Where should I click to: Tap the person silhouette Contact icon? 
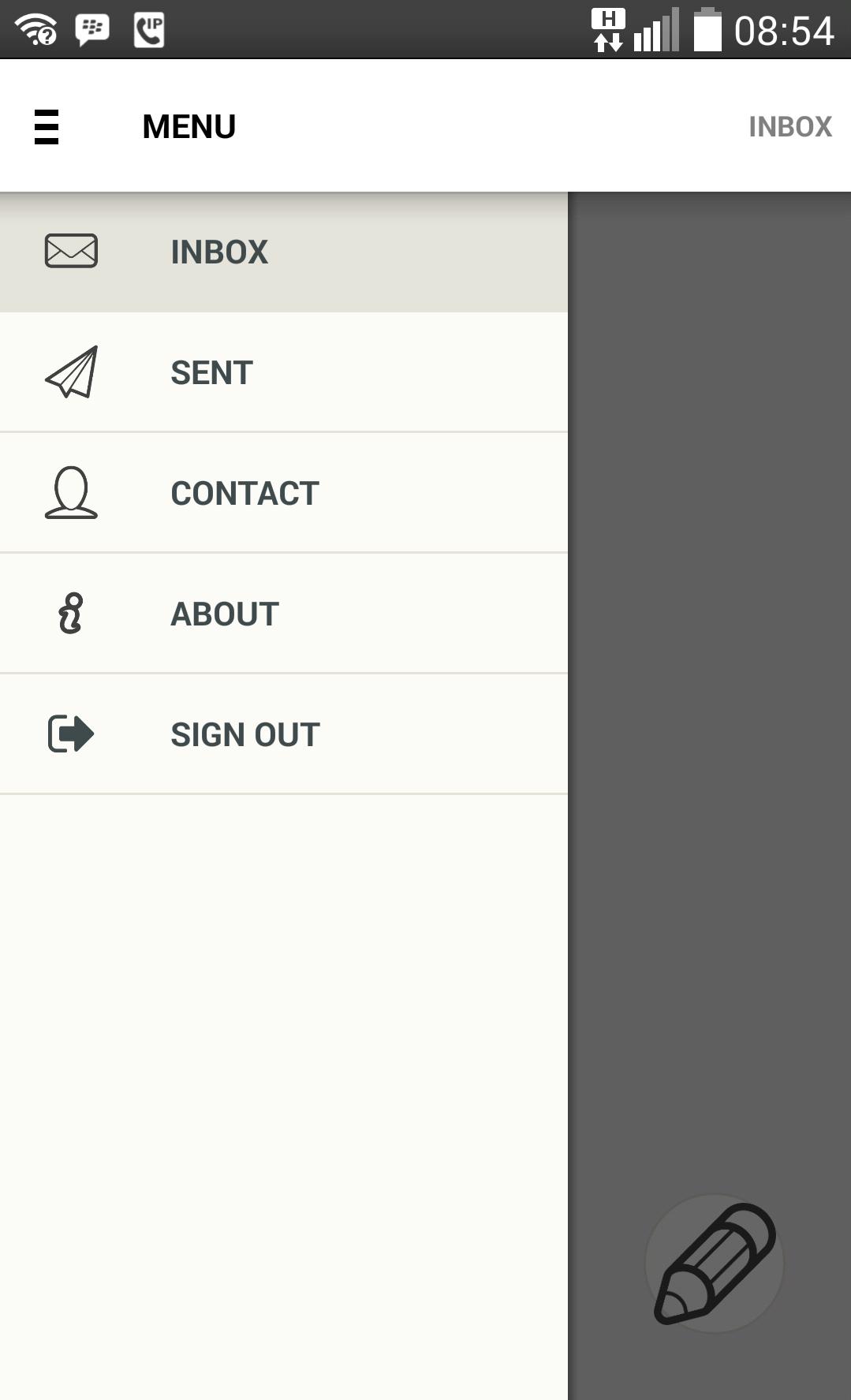72,492
